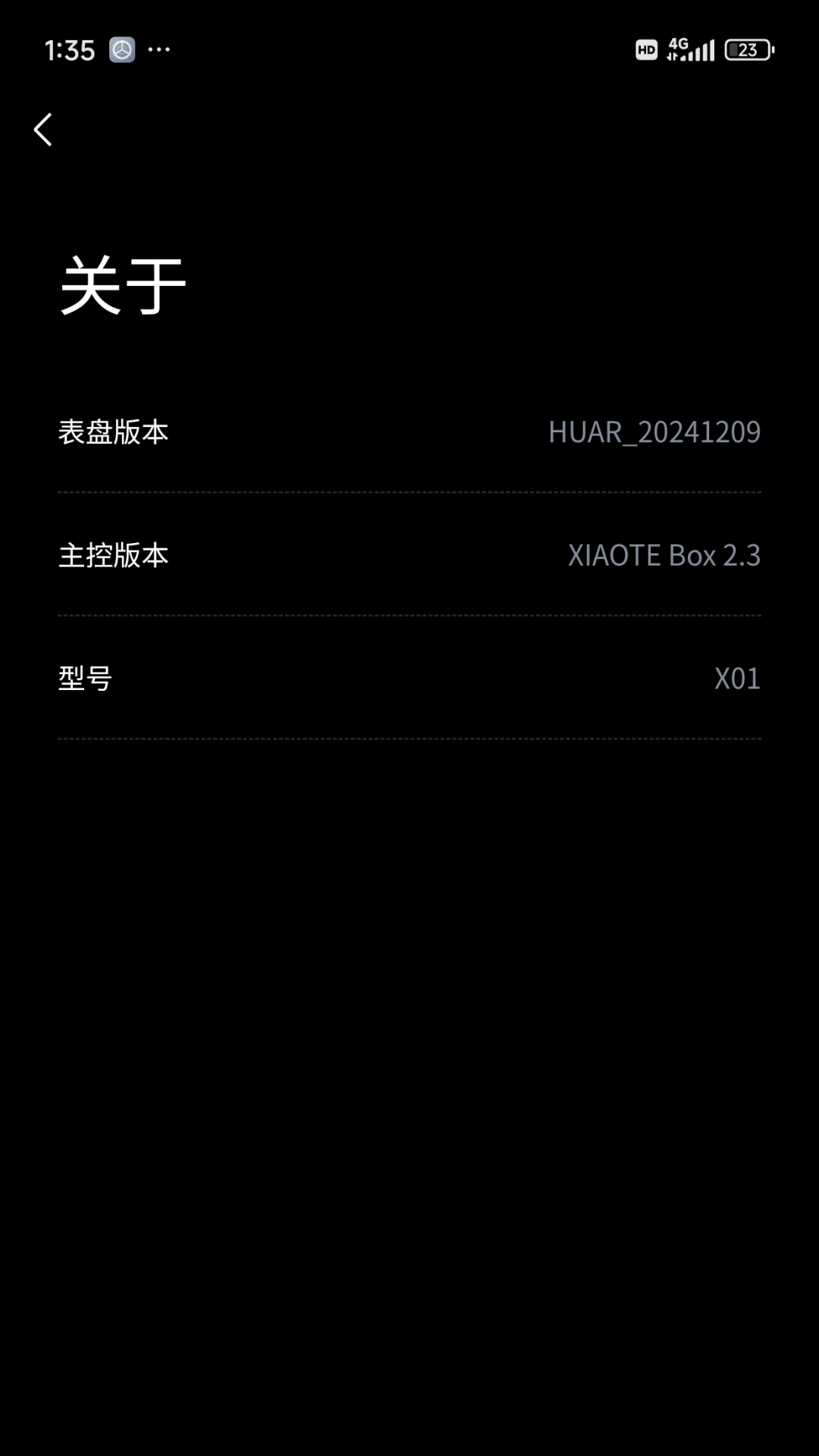Tap the secondary SIM signal bars icon
Viewport: 819px width, 1456px height.
coord(701,53)
